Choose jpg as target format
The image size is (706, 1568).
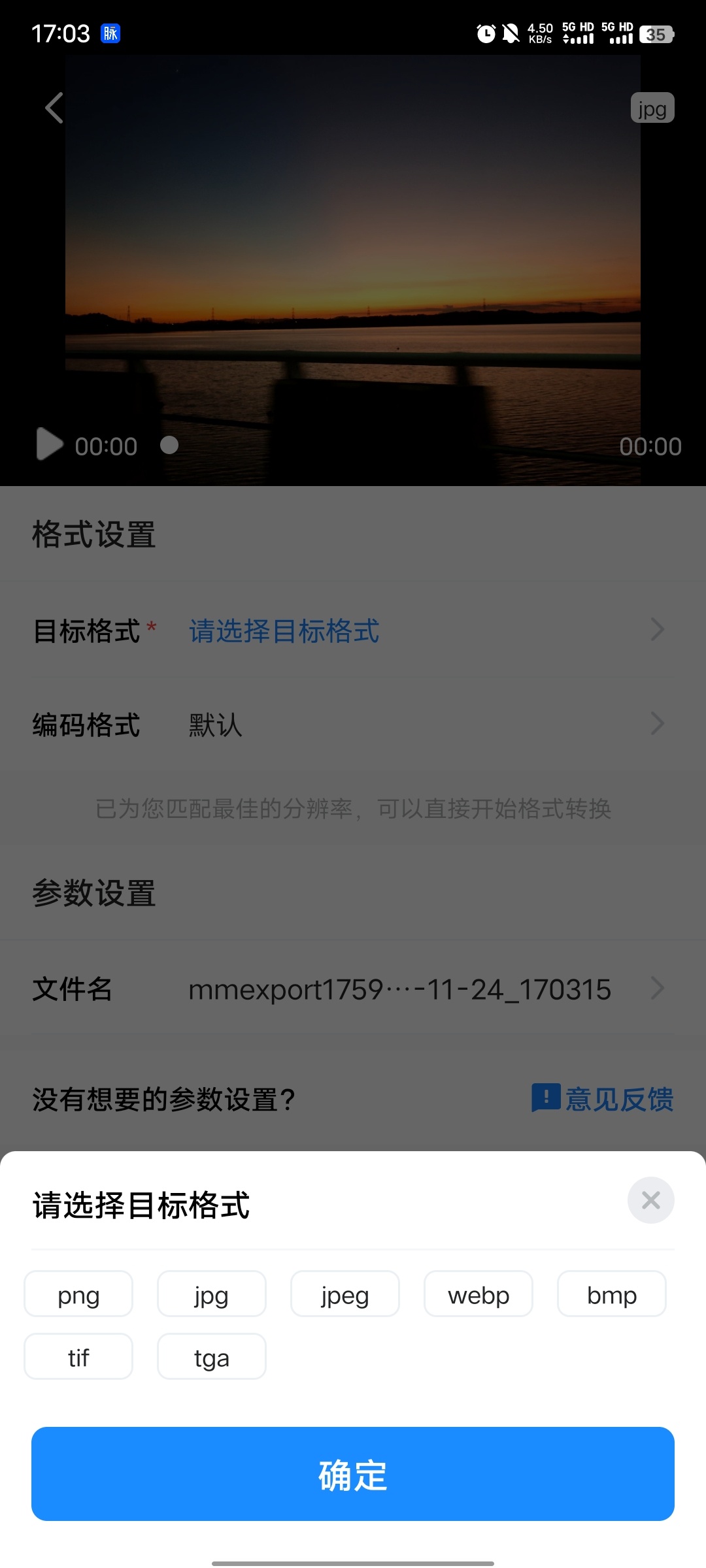tap(212, 1294)
